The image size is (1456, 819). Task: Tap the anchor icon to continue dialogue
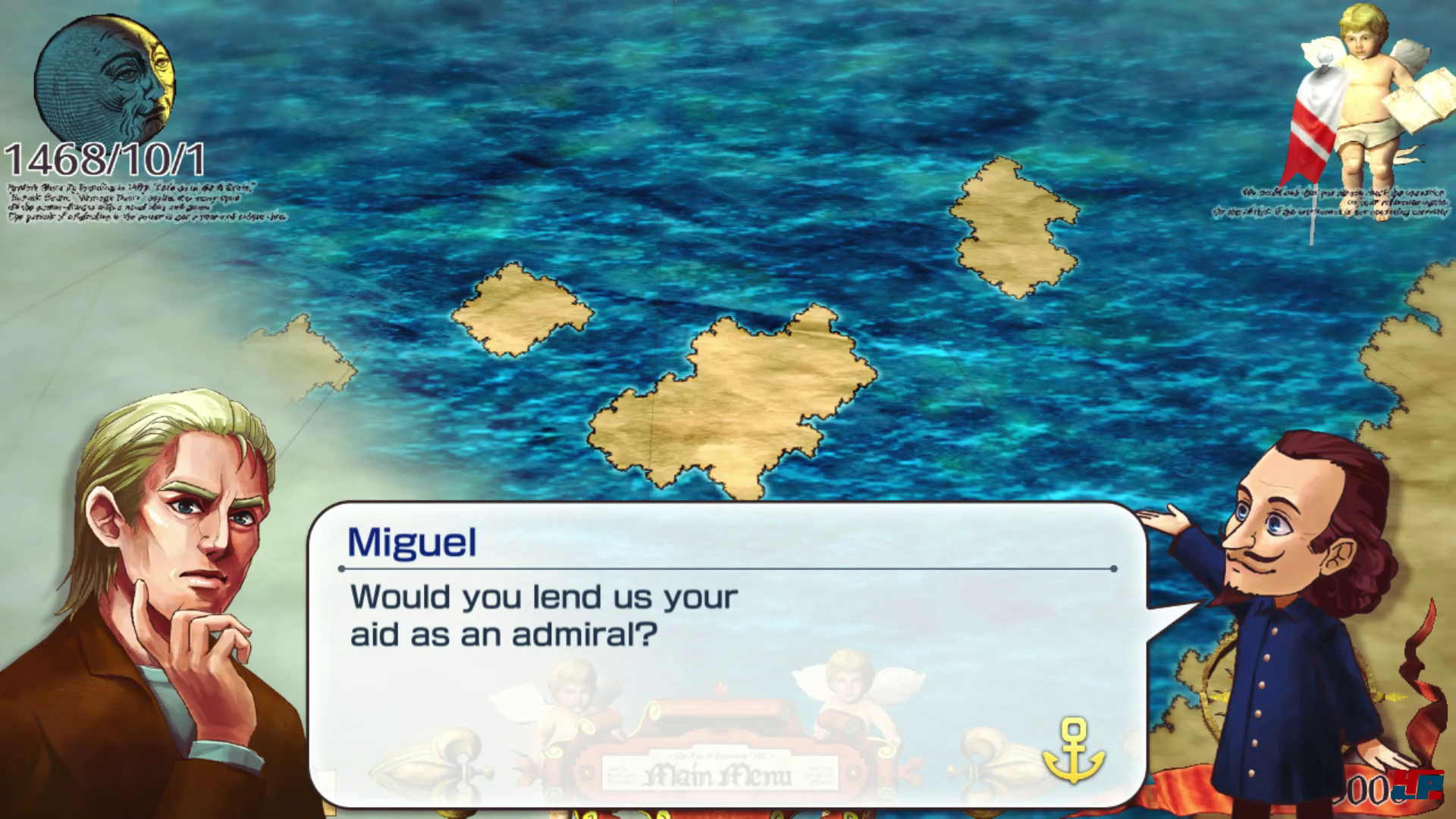coord(1074,751)
